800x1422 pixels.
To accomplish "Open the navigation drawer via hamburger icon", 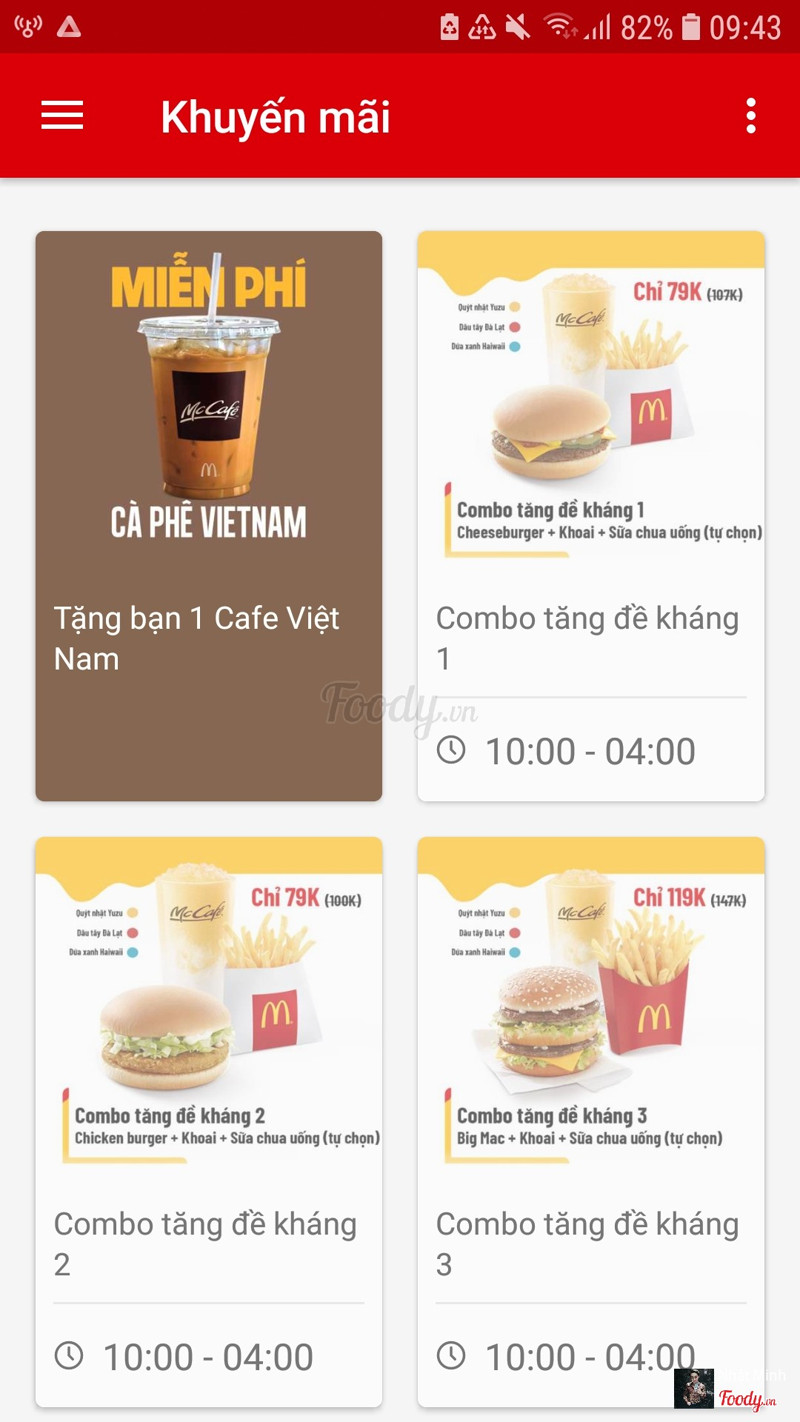I will [61, 116].
